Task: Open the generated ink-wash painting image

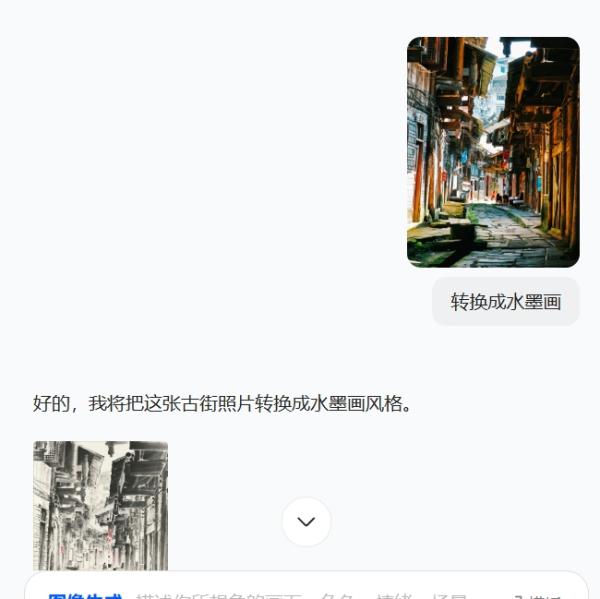Action: [100, 505]
